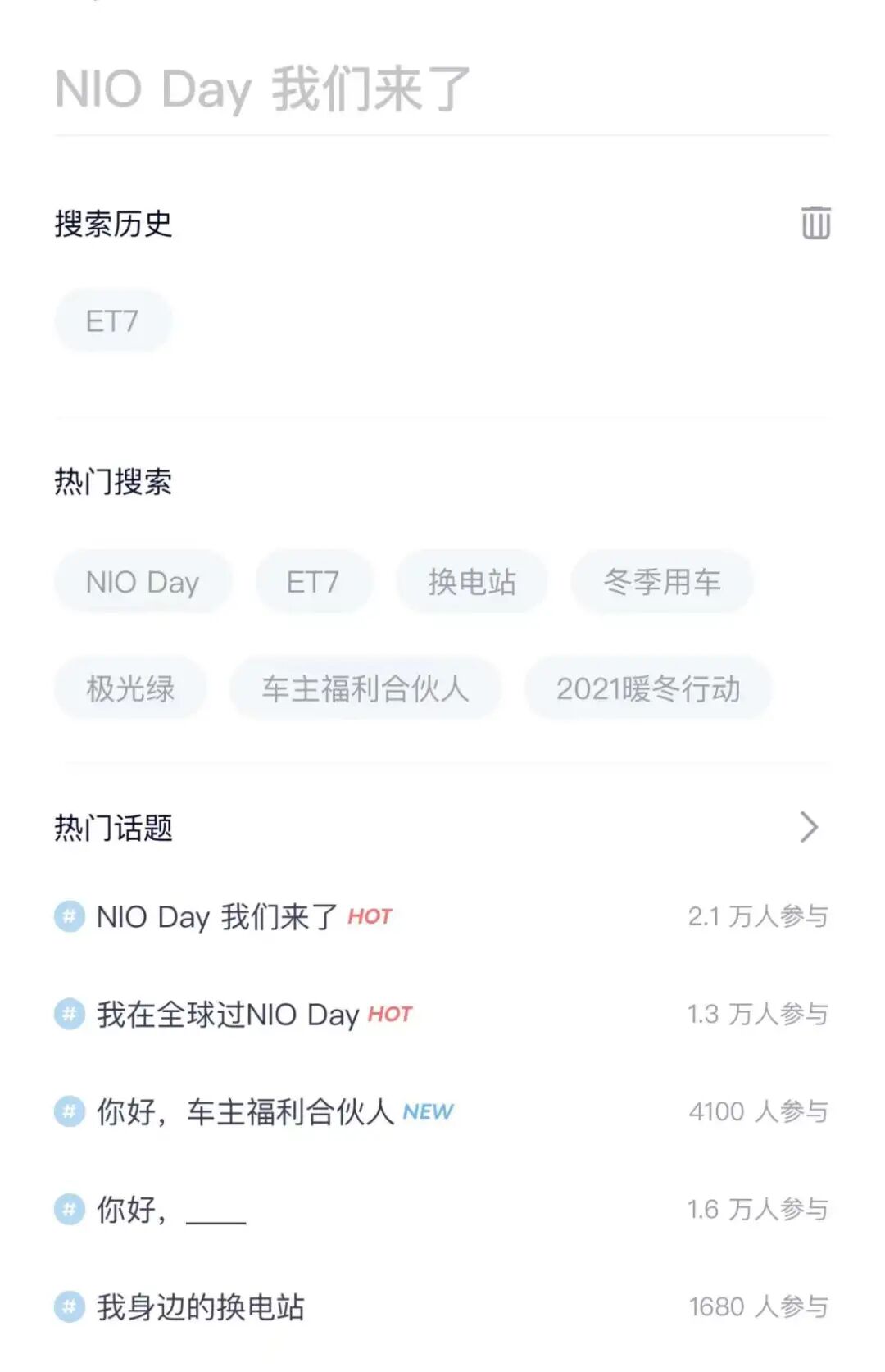Image resolution: width=885 pixels, height=1372 pixels.
Task: Search for 换电站 via its chip
Action: coord(472,582)
